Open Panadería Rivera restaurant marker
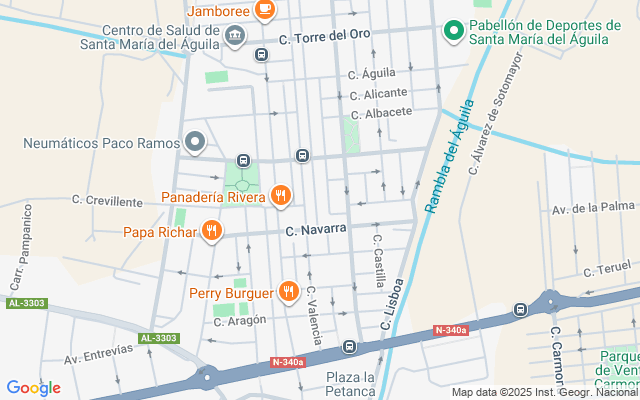The image size is (640, 400). click(281, 196)
